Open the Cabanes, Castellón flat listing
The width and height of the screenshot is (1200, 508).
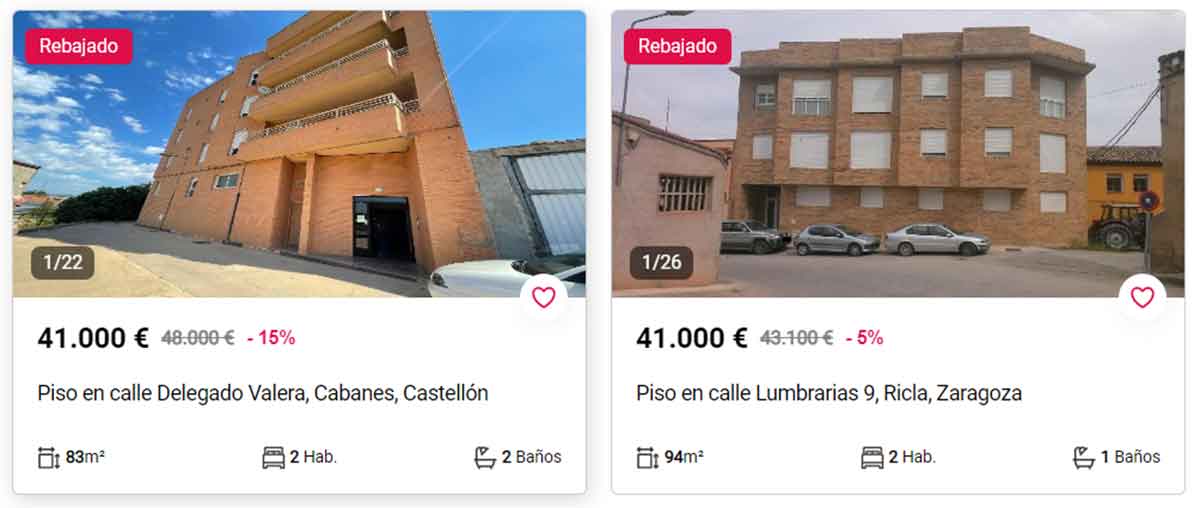click(x=263, y=393)
